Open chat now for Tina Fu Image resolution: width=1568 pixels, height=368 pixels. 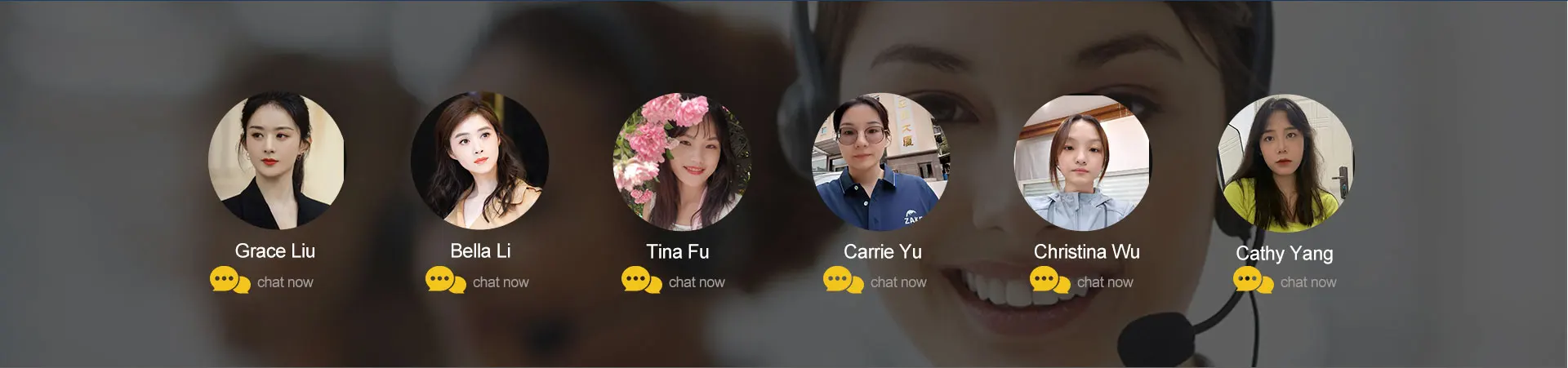[x=673, y=282]
